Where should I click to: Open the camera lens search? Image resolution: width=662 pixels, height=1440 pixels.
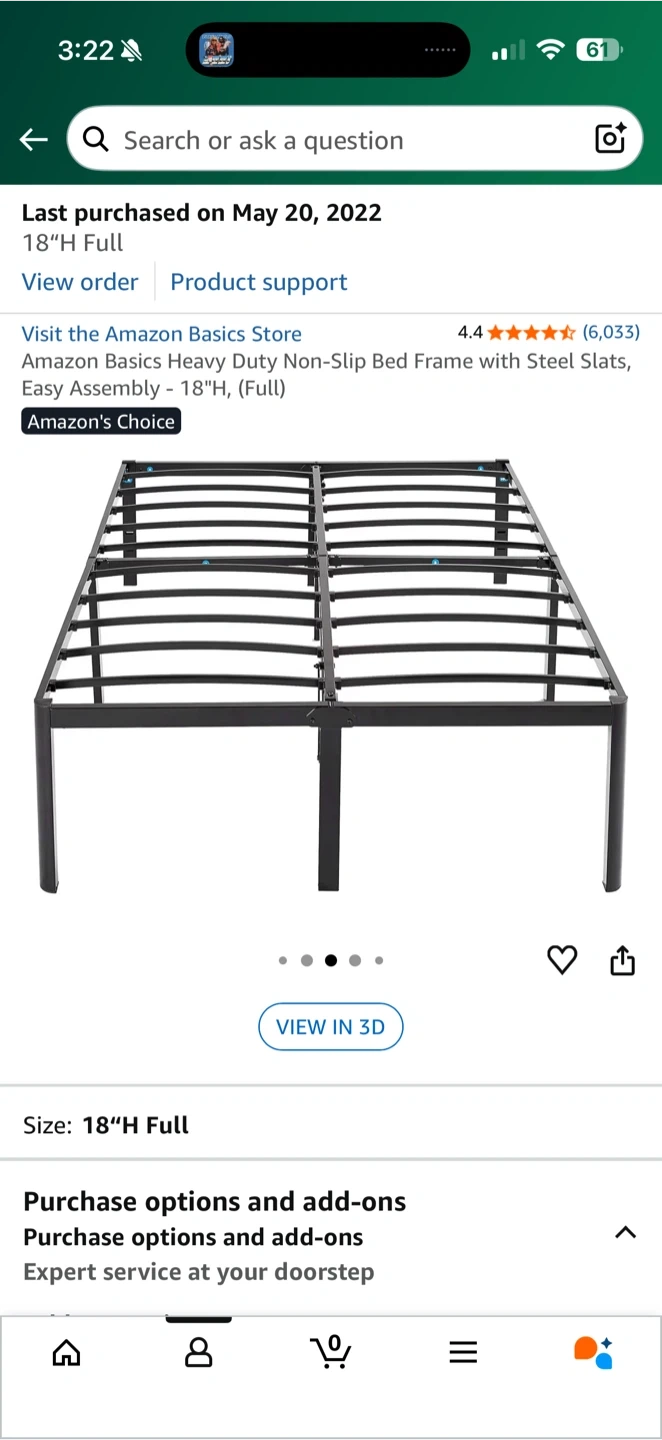coord(610,139)
